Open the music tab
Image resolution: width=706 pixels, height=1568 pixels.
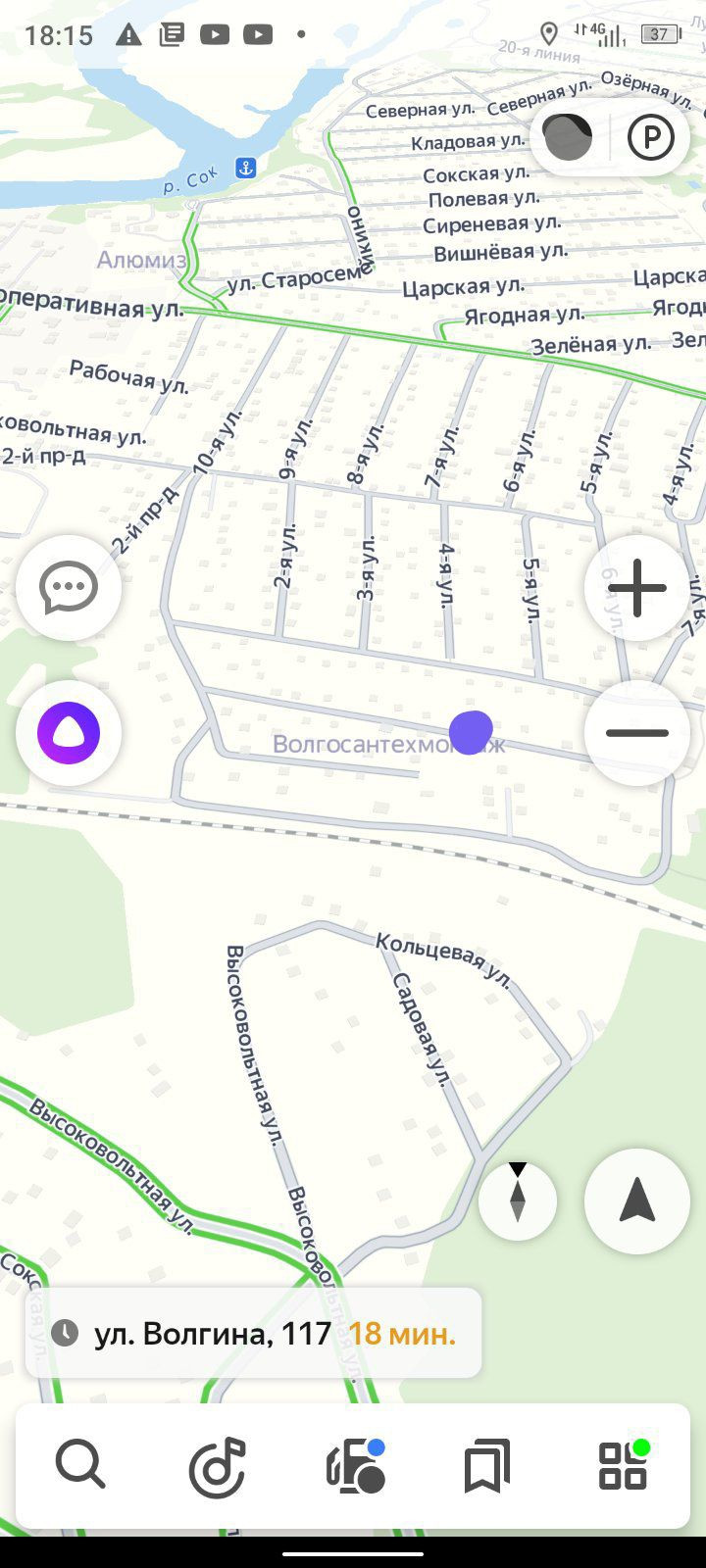tap(218, 1467)
